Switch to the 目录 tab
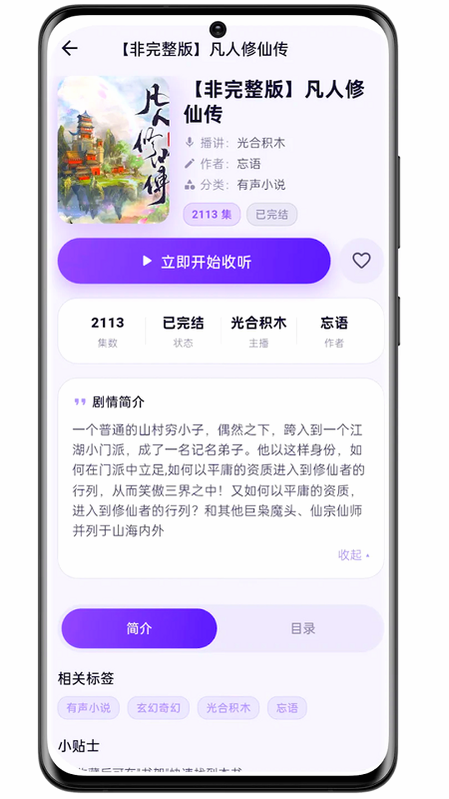Screen dimensions: 449x799 click(303, 628)
